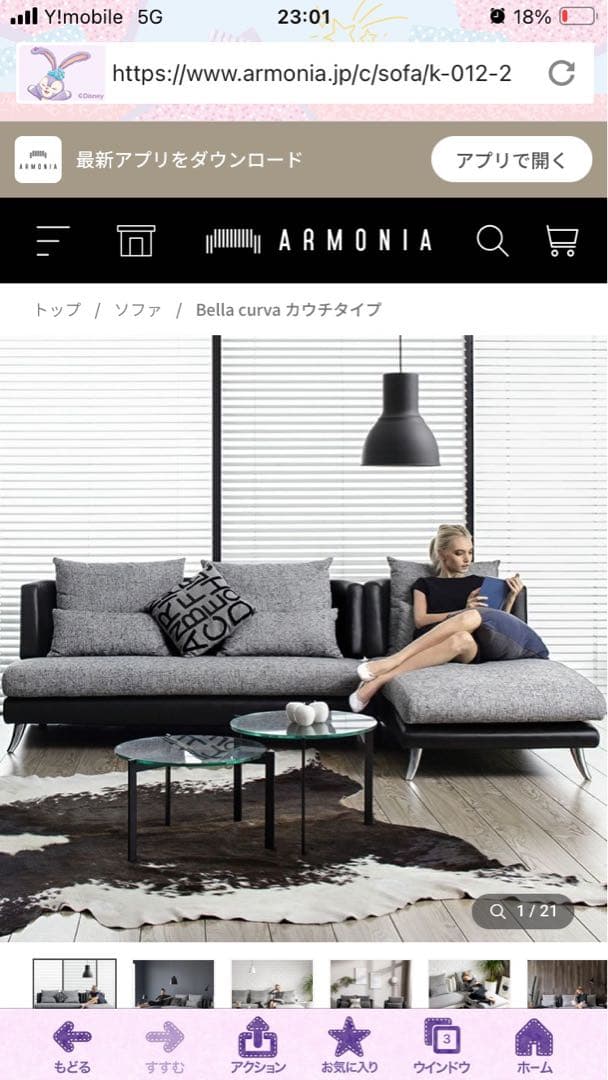Go back with もどる
Image resolution: width=608 pixels, height=1080 pixels.
[72, 1045]
